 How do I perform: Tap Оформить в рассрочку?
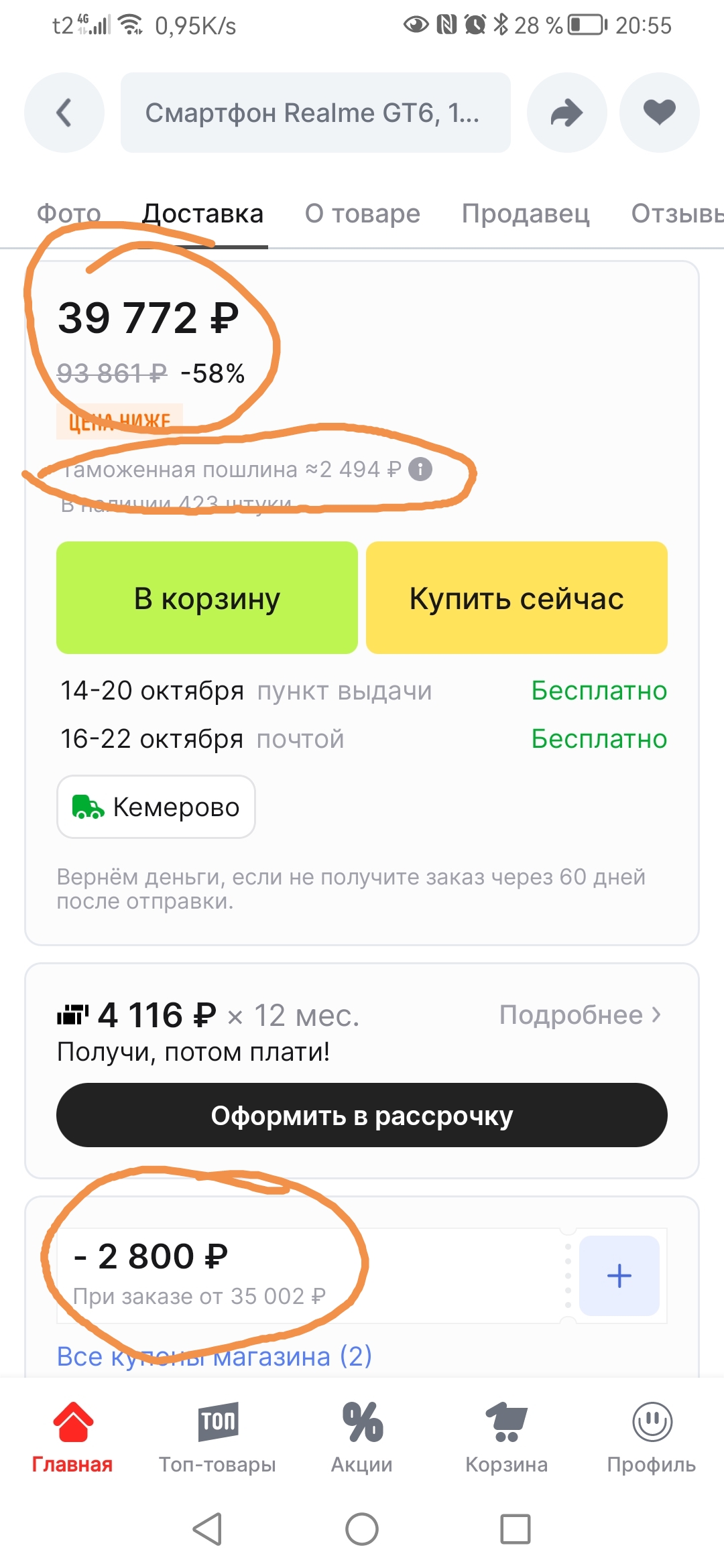click(x=362, y=1115)
